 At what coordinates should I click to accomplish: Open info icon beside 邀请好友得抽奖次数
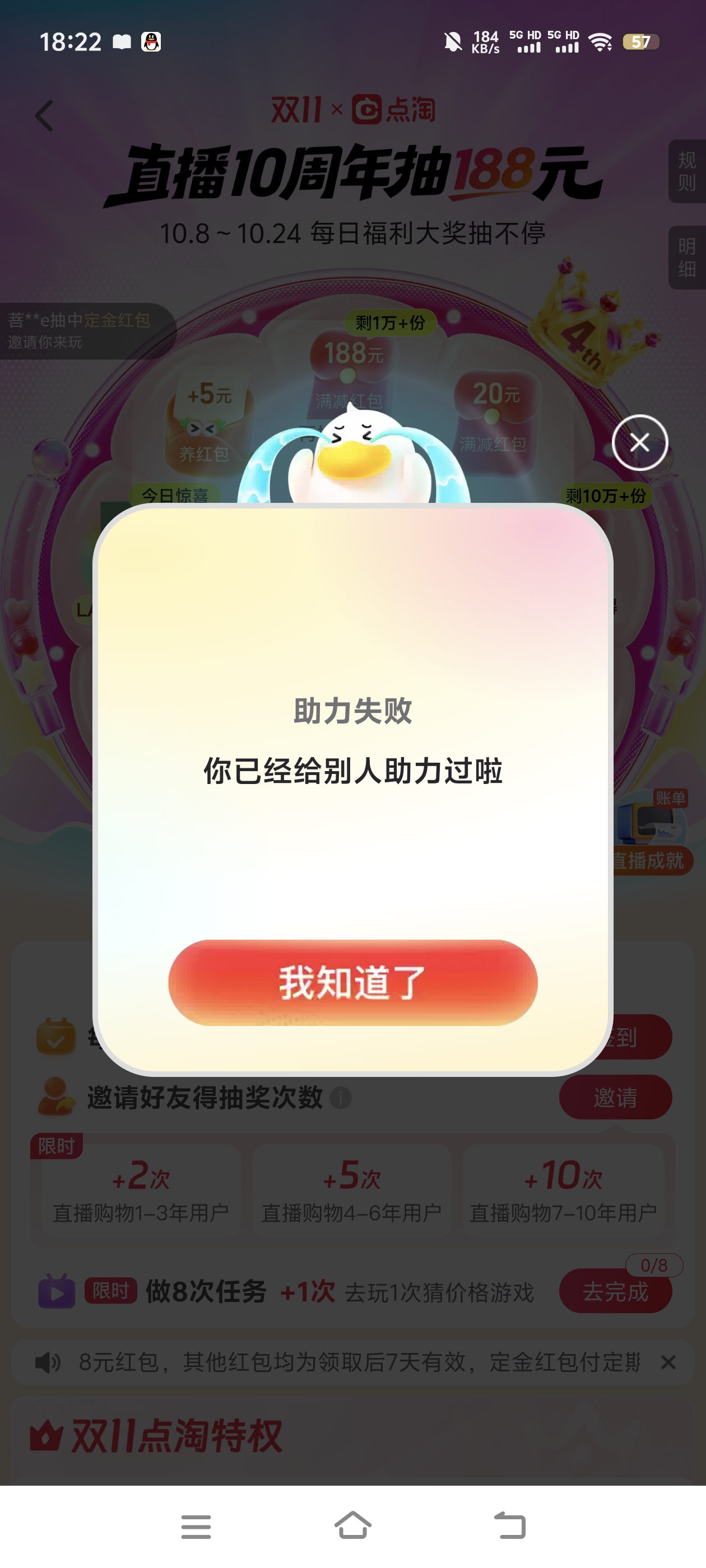click(341, 1098)
